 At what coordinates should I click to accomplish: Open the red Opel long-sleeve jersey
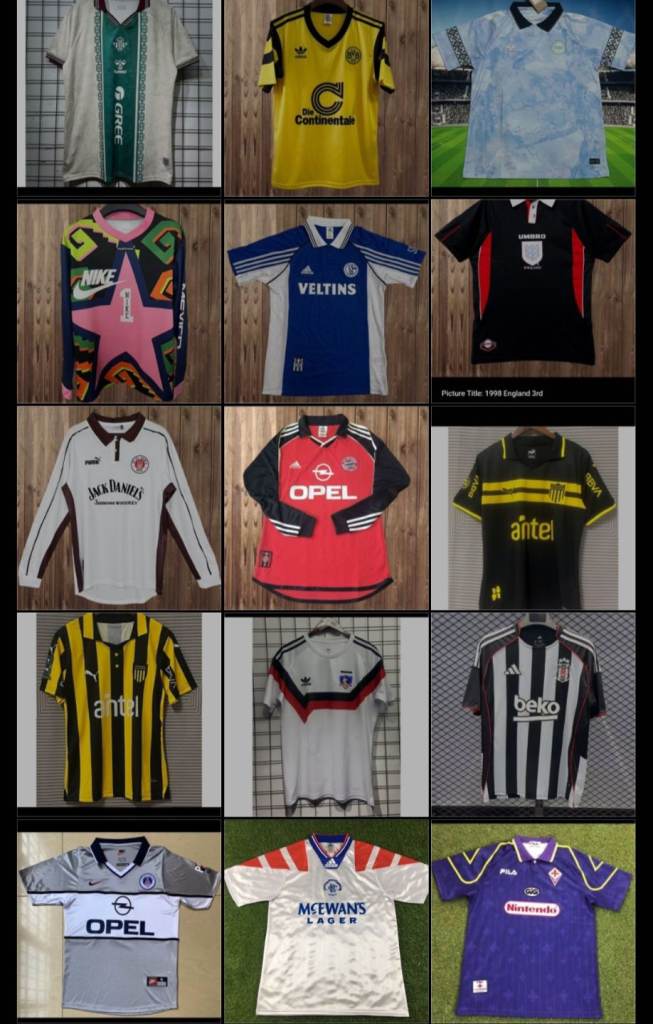pos(326,508)
